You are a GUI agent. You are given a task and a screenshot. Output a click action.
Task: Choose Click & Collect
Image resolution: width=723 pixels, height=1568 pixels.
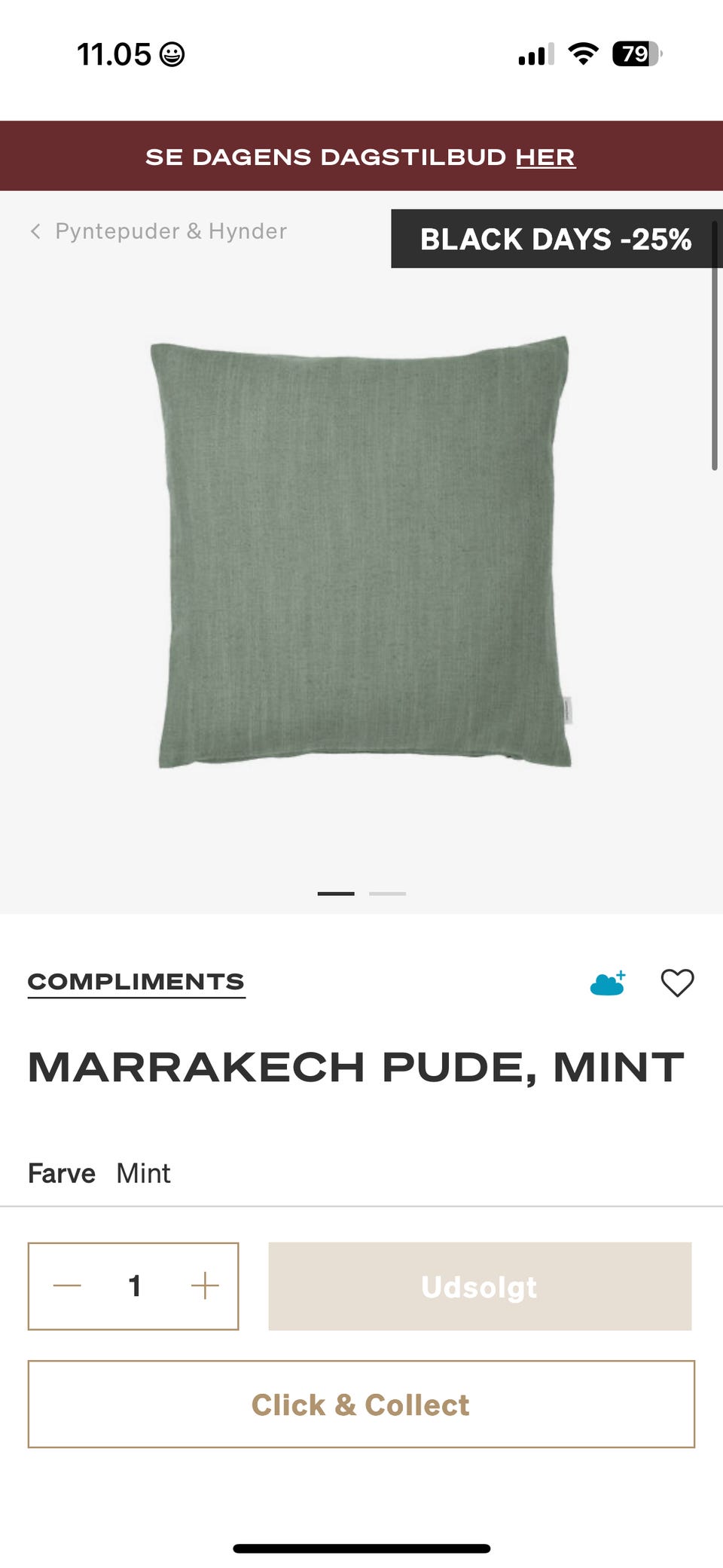361,1404
